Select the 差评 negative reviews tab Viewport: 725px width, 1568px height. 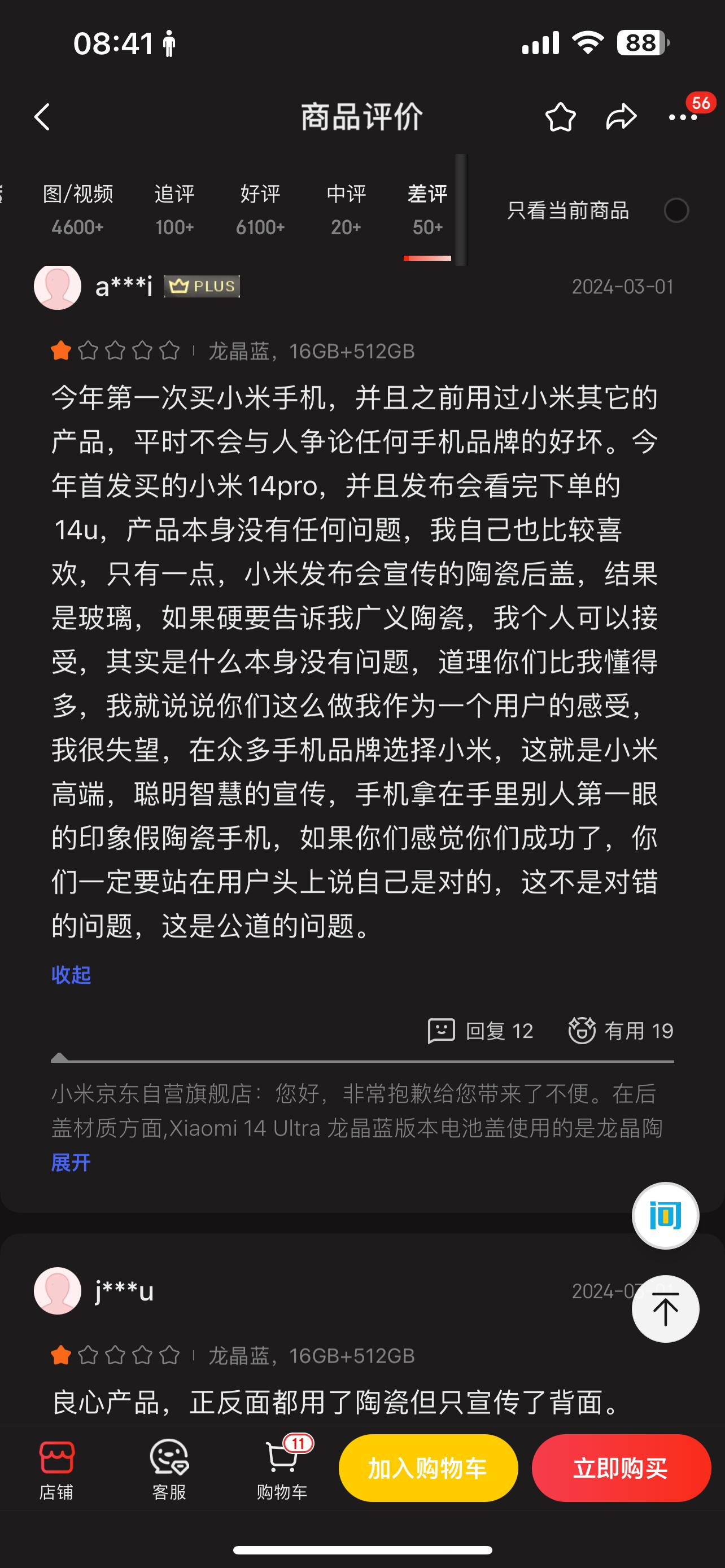[x=427, y=210]
